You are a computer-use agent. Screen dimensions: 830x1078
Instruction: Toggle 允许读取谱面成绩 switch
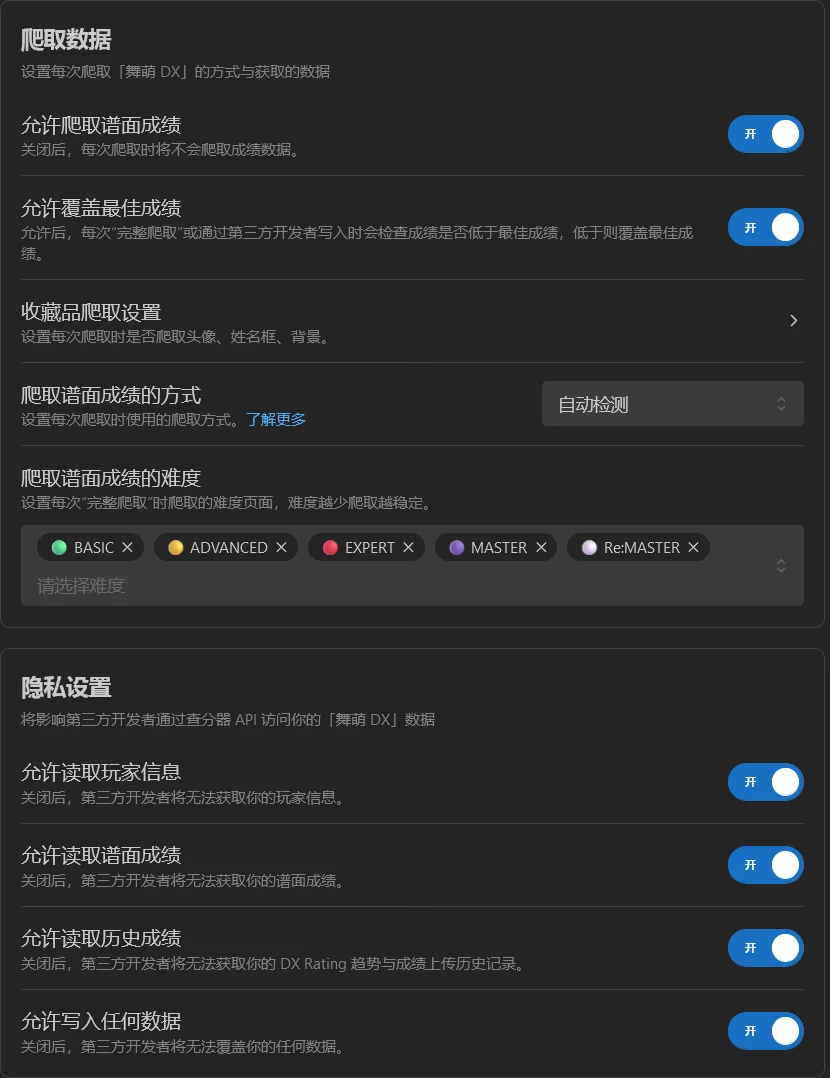coord(765,865)
